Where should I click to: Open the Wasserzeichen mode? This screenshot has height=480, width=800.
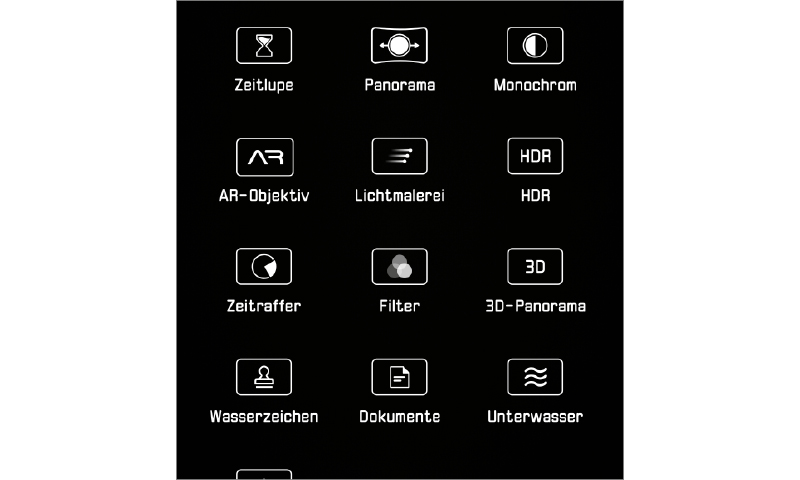264,377
